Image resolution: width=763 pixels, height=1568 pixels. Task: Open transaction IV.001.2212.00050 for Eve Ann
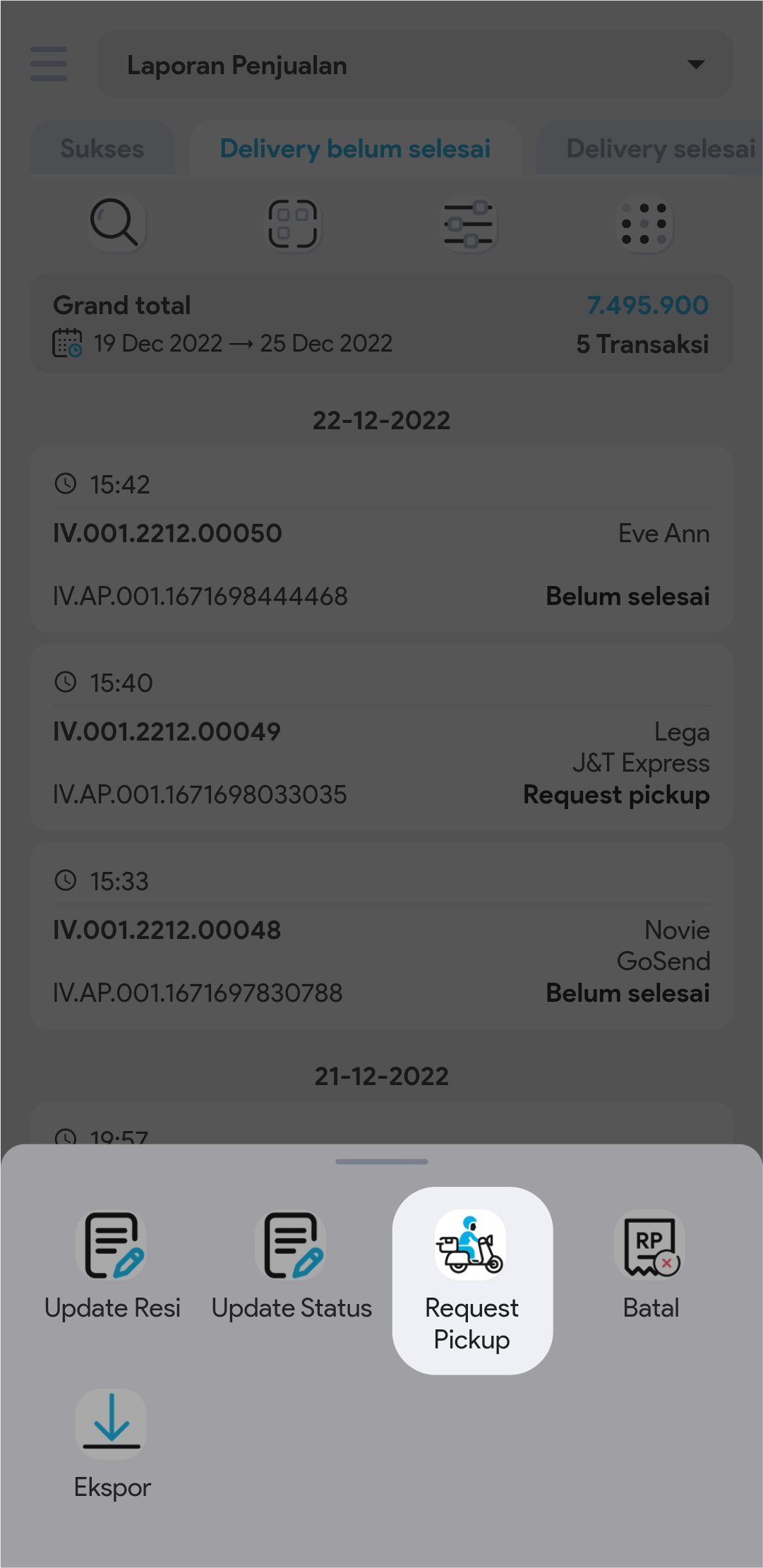pyautogui.click(x=381, y=539)
